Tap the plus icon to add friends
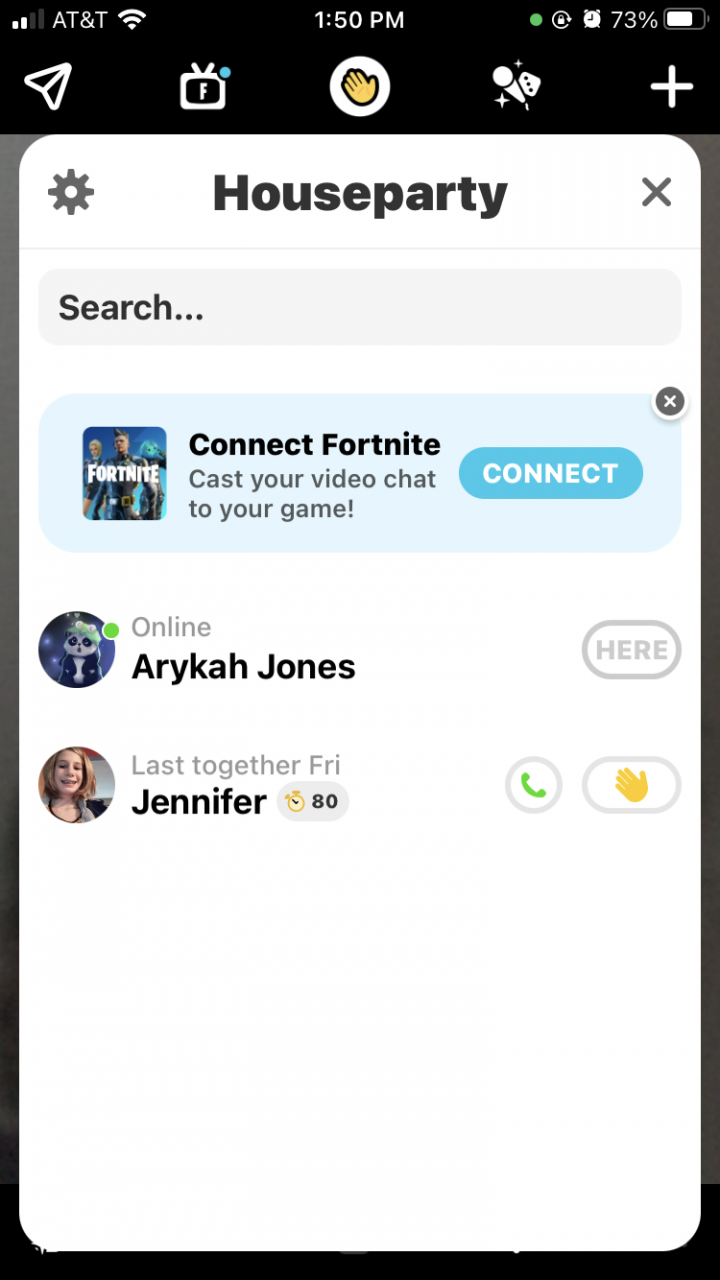The image size is (720, 1280). [672, 88]
